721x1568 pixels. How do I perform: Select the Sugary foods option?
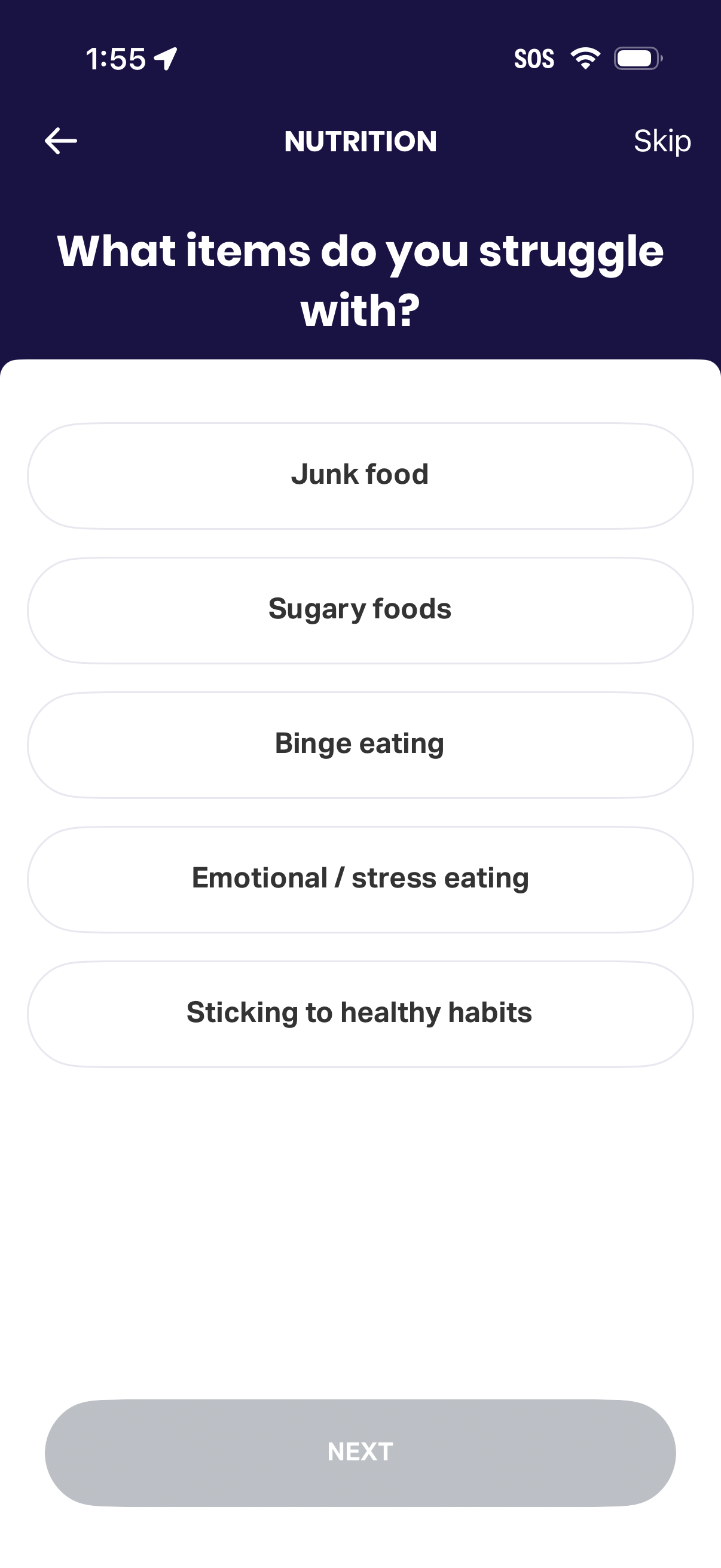tap(360, 609)
